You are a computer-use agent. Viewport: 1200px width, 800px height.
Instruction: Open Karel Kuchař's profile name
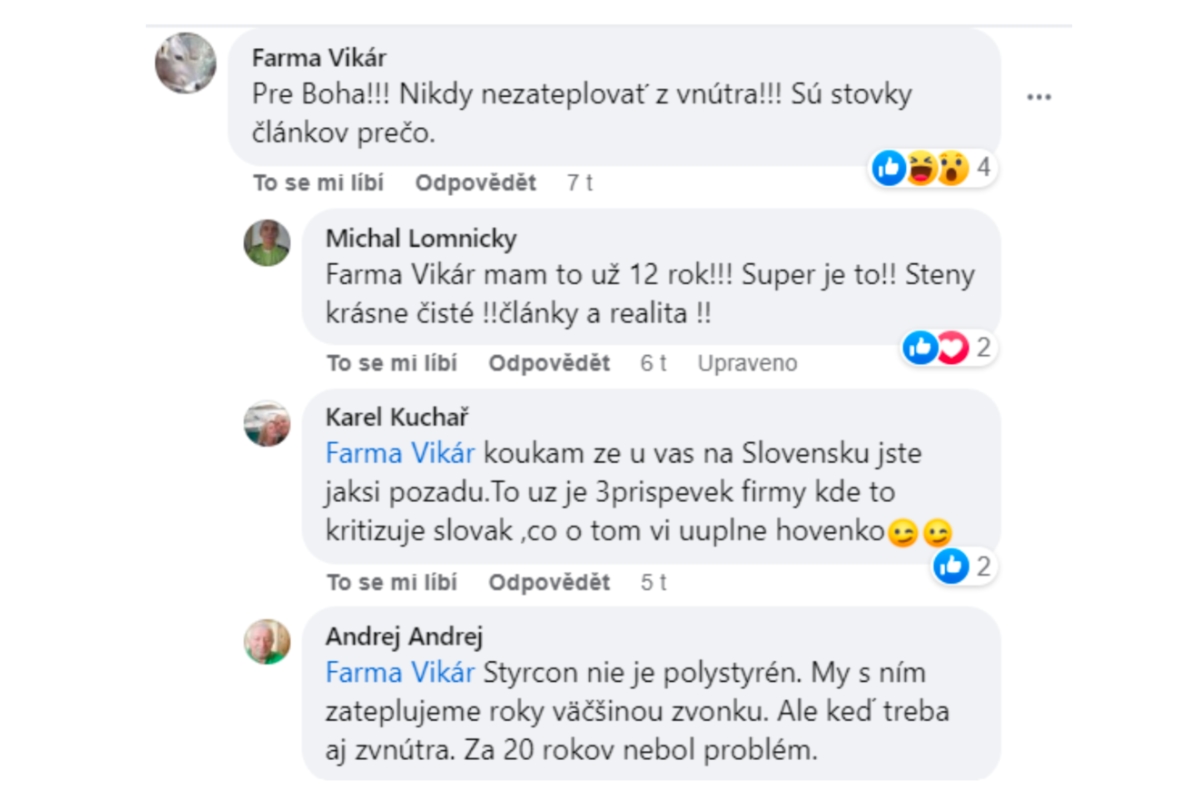click(397, 417)
